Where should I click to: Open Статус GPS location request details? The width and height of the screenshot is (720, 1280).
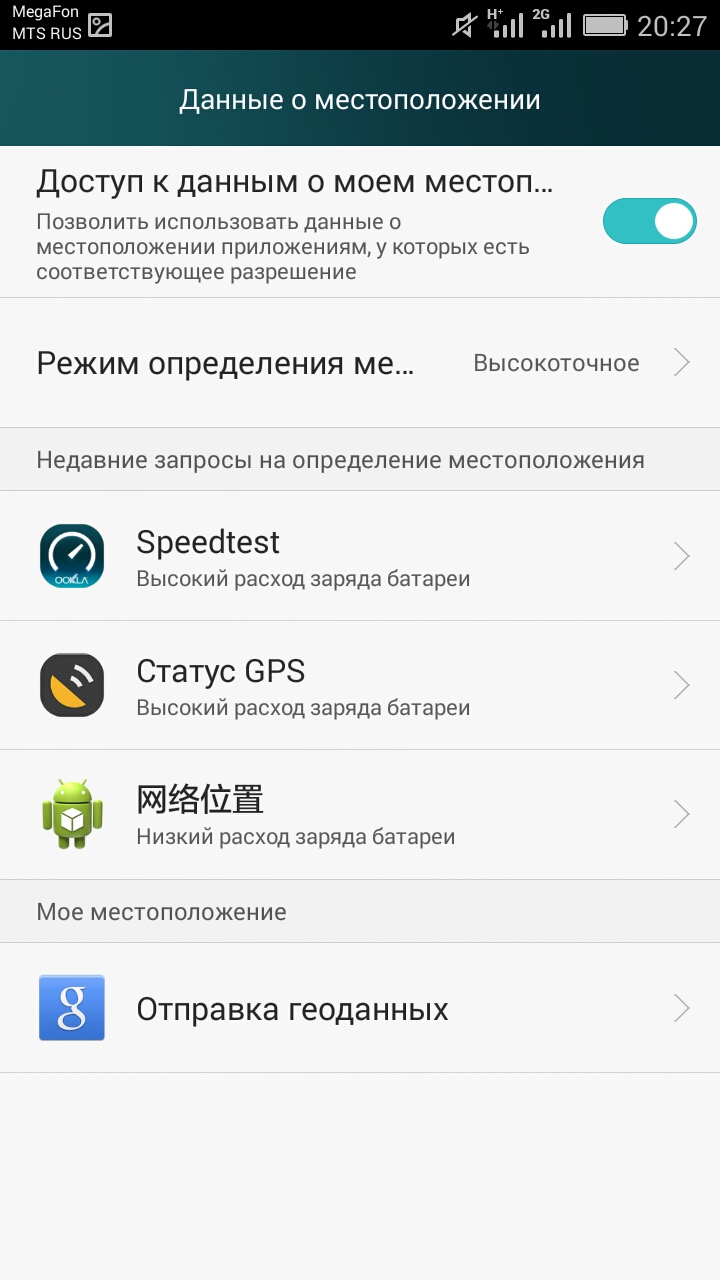[360, 685]
